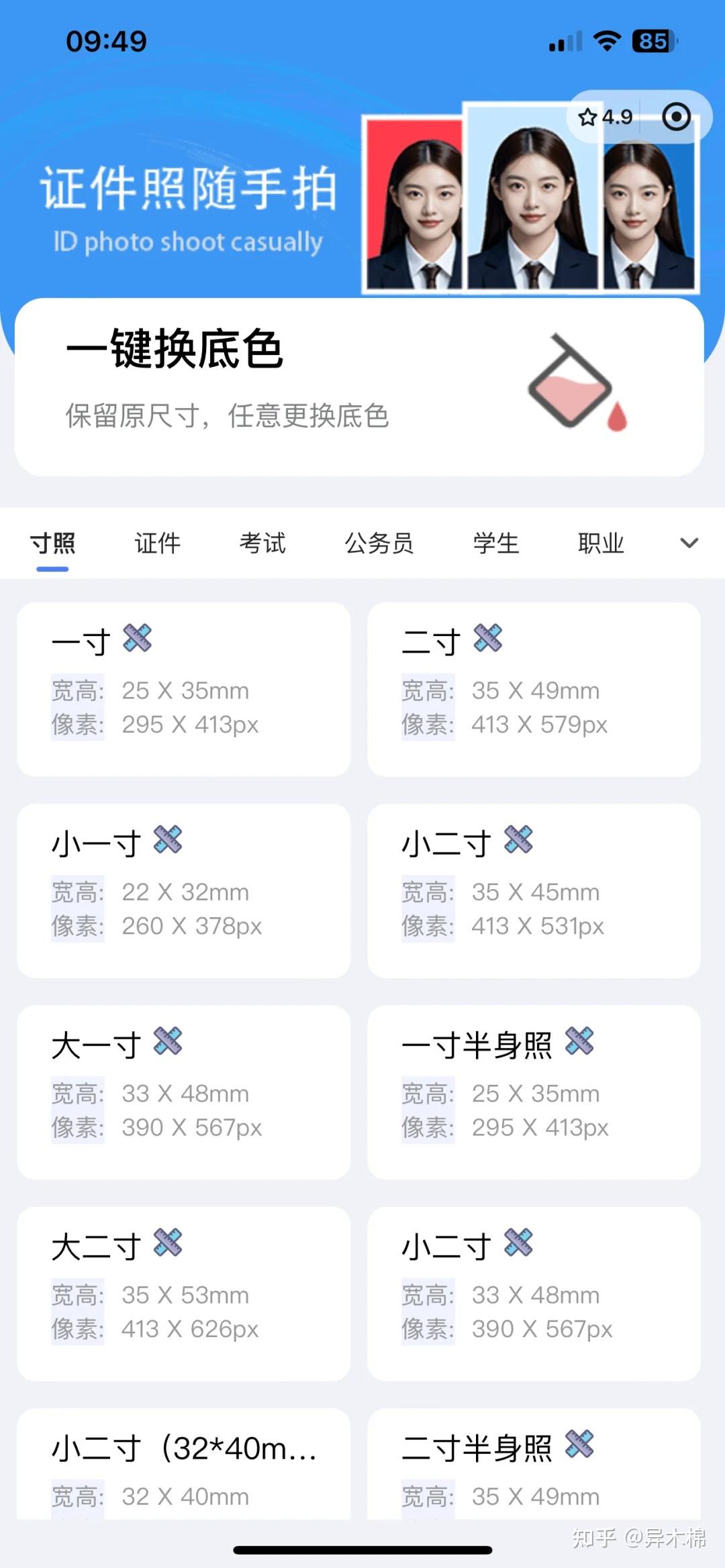Choose the 小一寸 photo size
This screenshot has height=1568, width=725.
coord(183,890)
